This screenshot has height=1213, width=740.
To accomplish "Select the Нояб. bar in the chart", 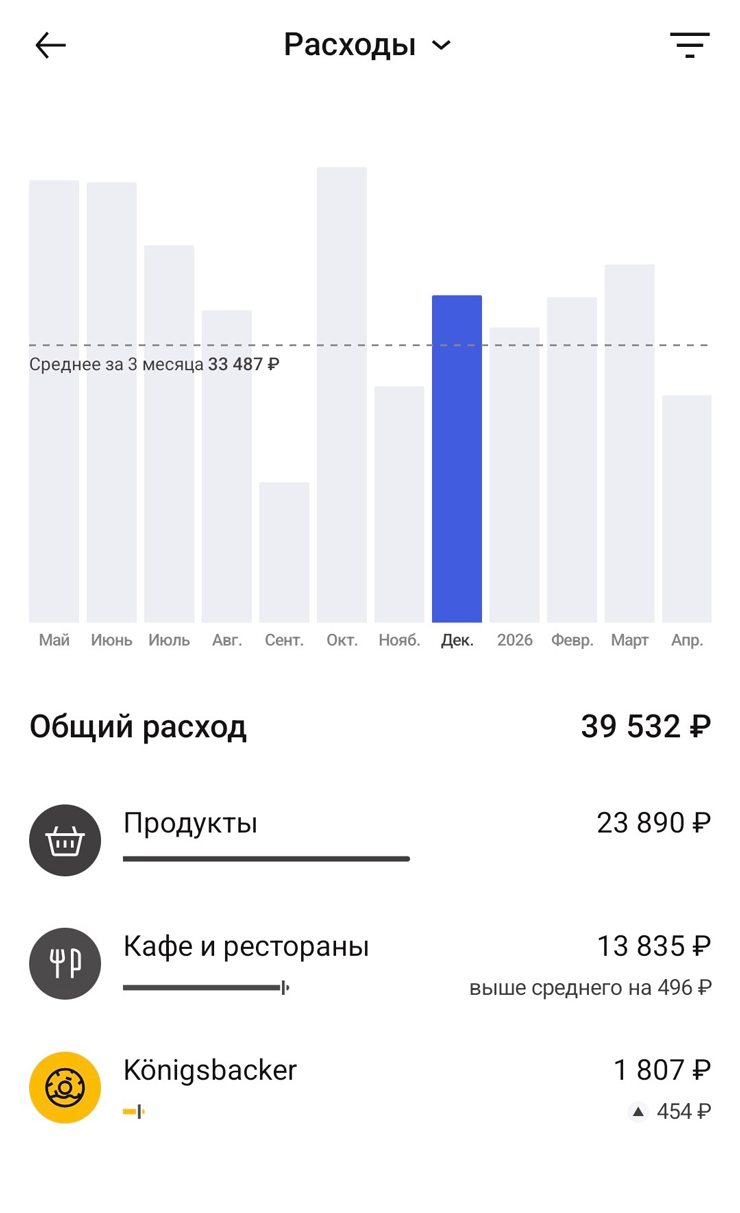I will (399, 504).
